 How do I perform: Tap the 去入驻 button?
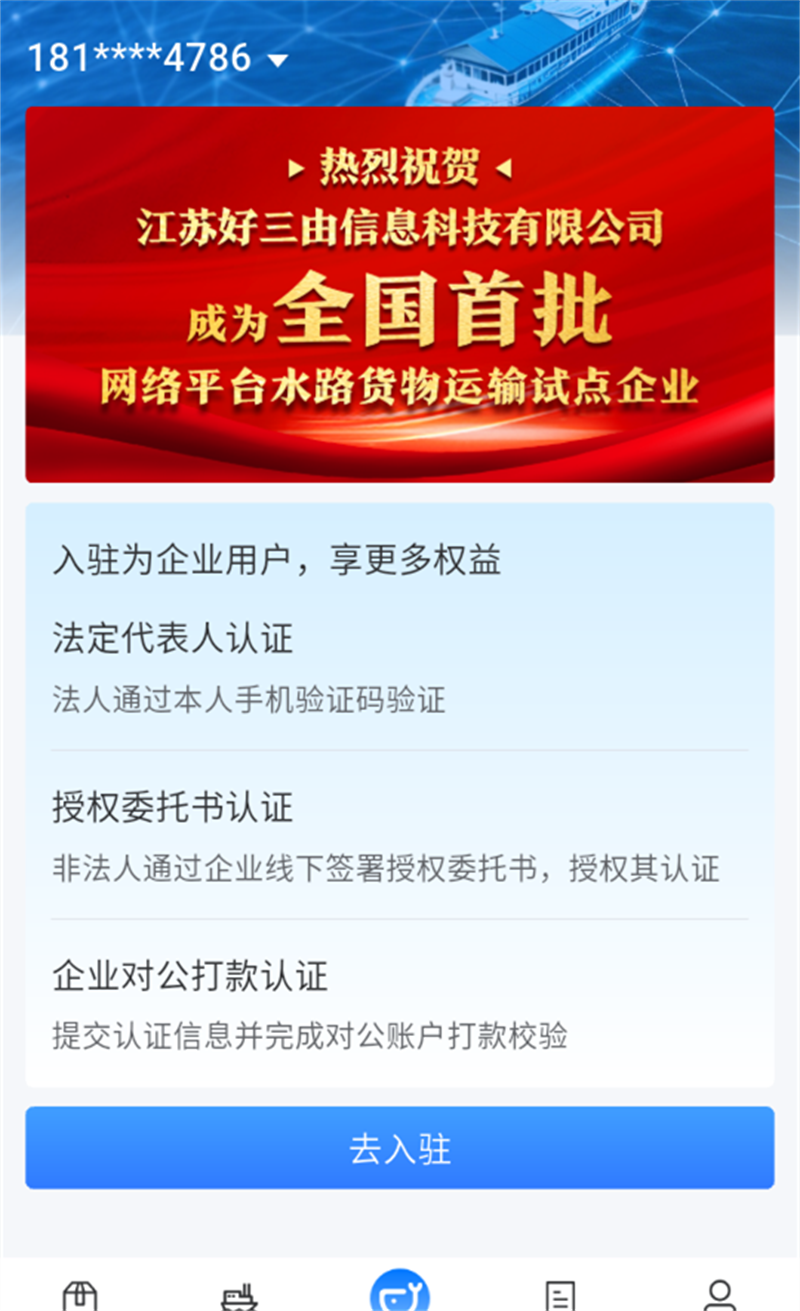pyautogui.click(x=400, y=1148)
